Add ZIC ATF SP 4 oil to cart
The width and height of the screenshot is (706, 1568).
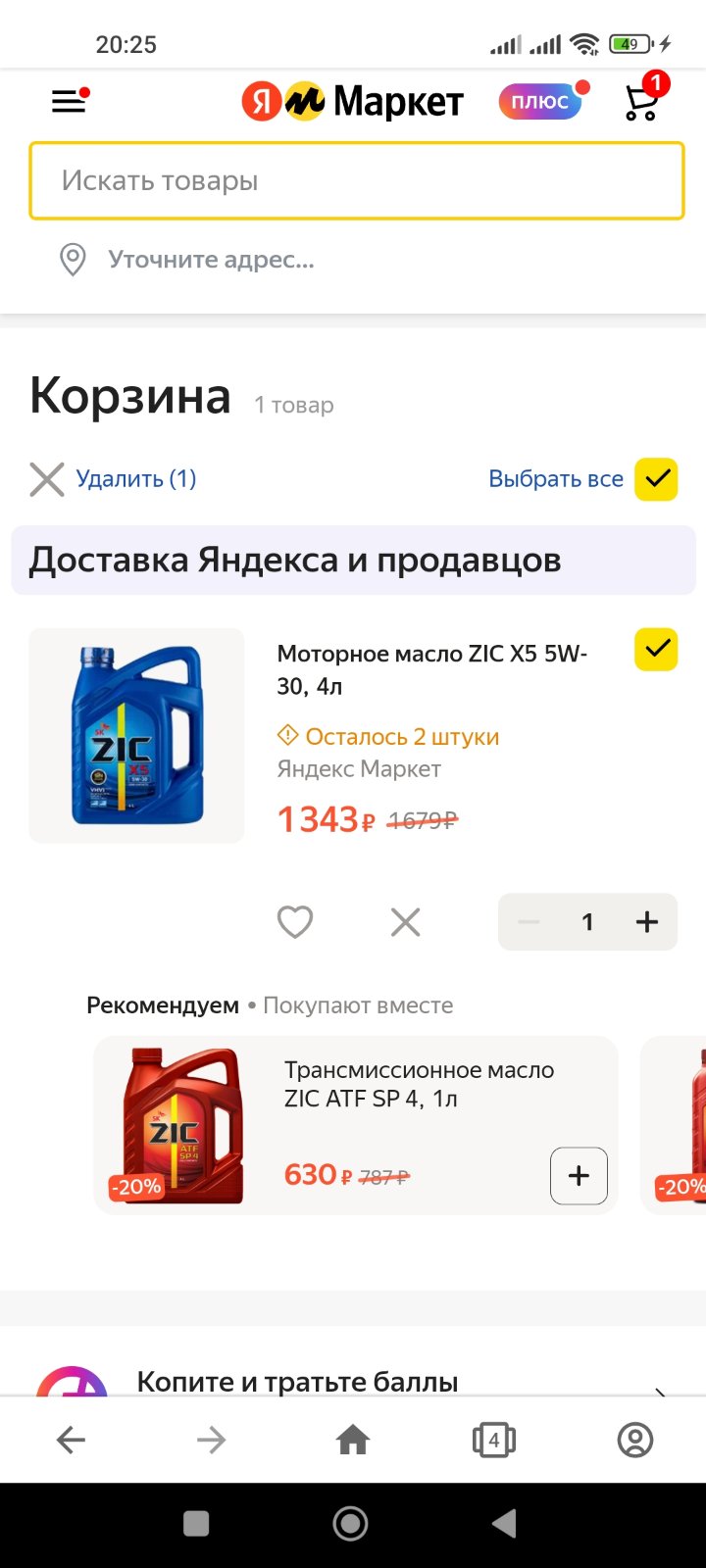pyautogui.click(x=579, y=1176)
